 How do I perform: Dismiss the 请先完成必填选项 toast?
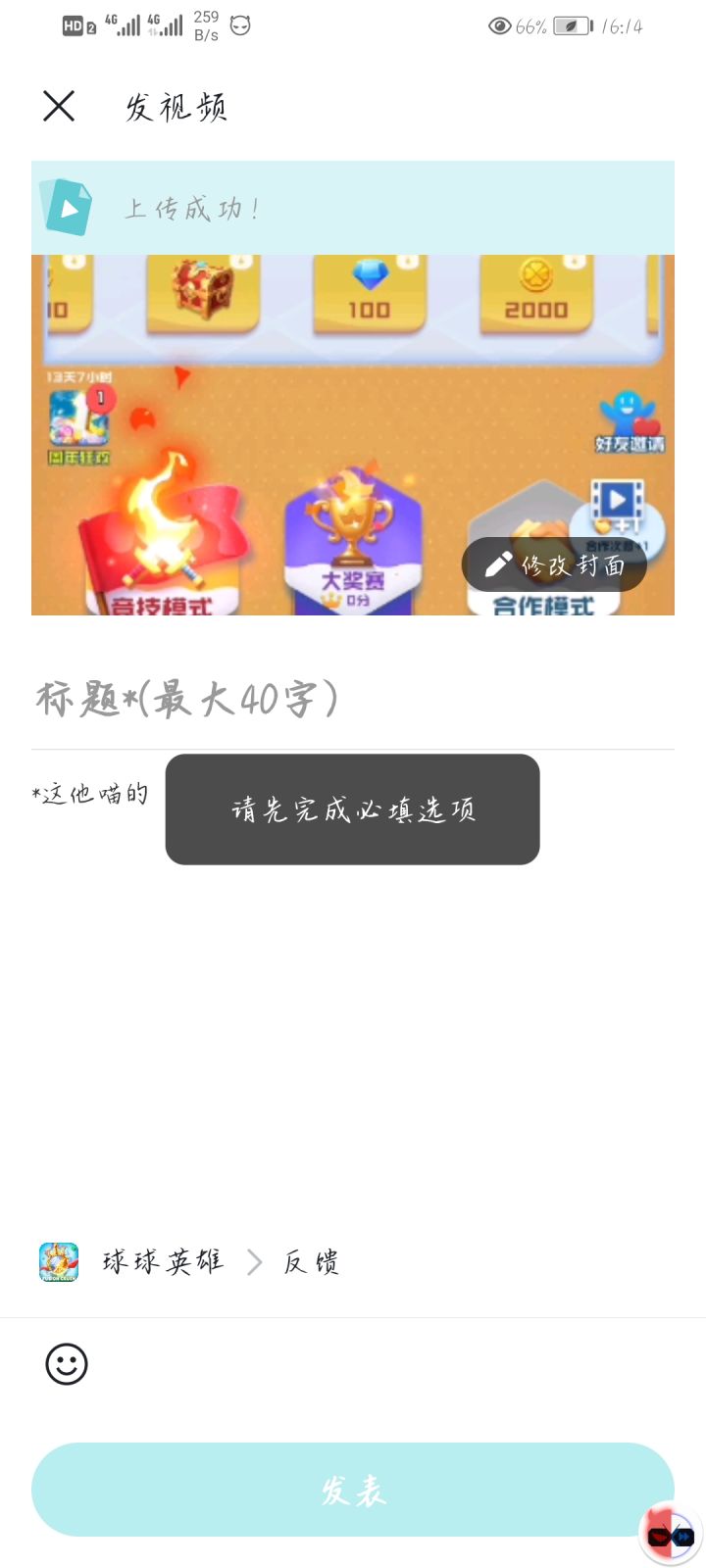coord(352,809)
